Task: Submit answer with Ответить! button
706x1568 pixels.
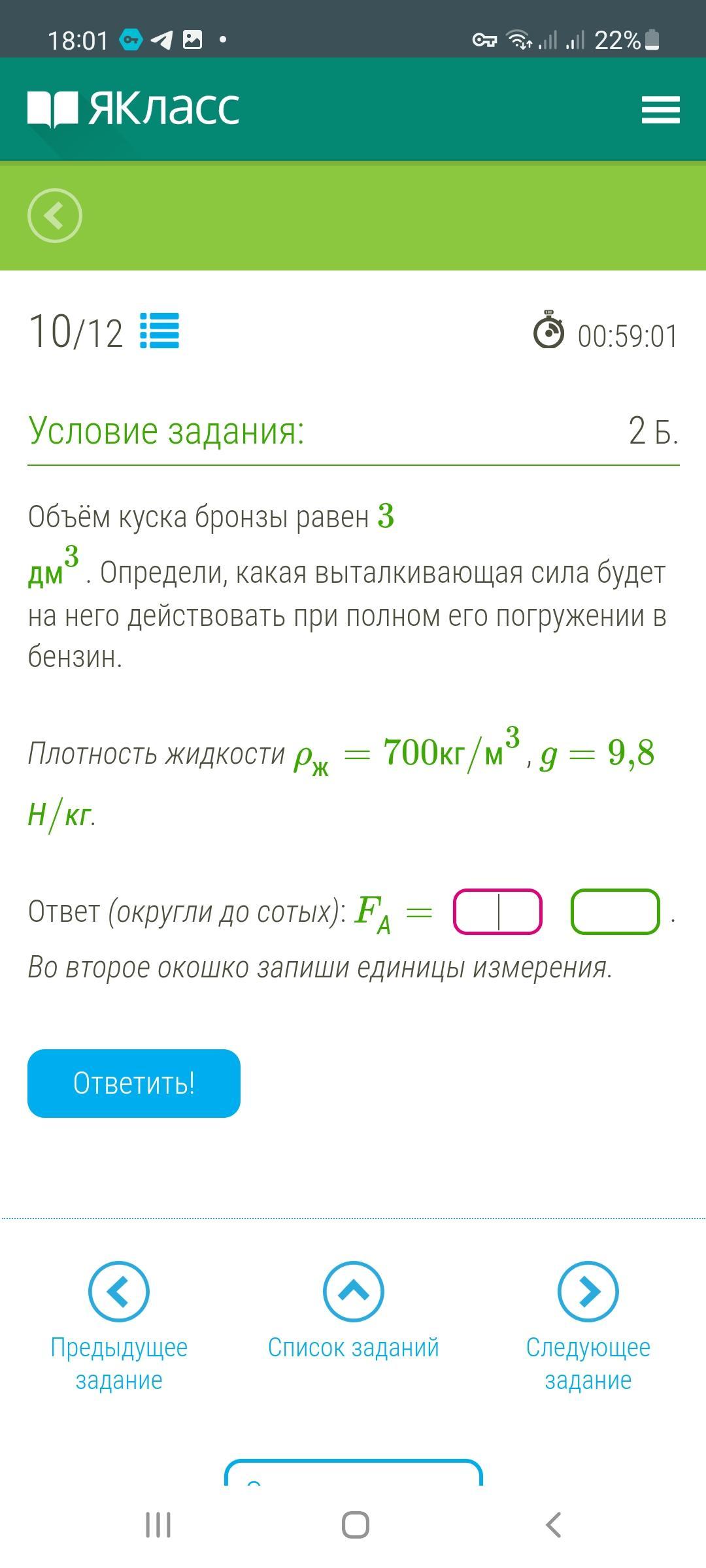Action: coord(134,1083)
